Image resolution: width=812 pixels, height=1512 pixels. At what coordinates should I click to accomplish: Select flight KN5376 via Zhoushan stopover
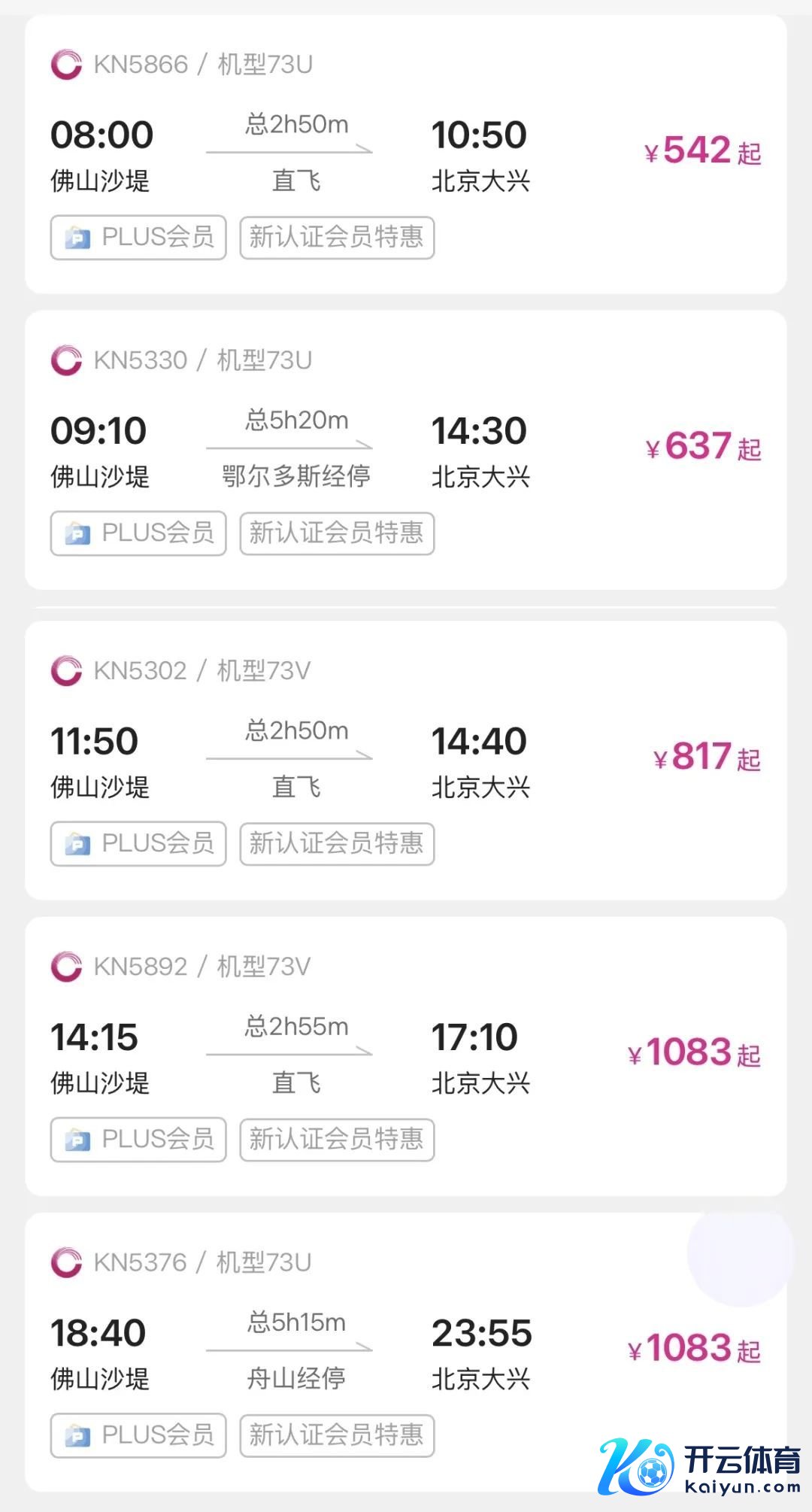[x=406, y=1352]
